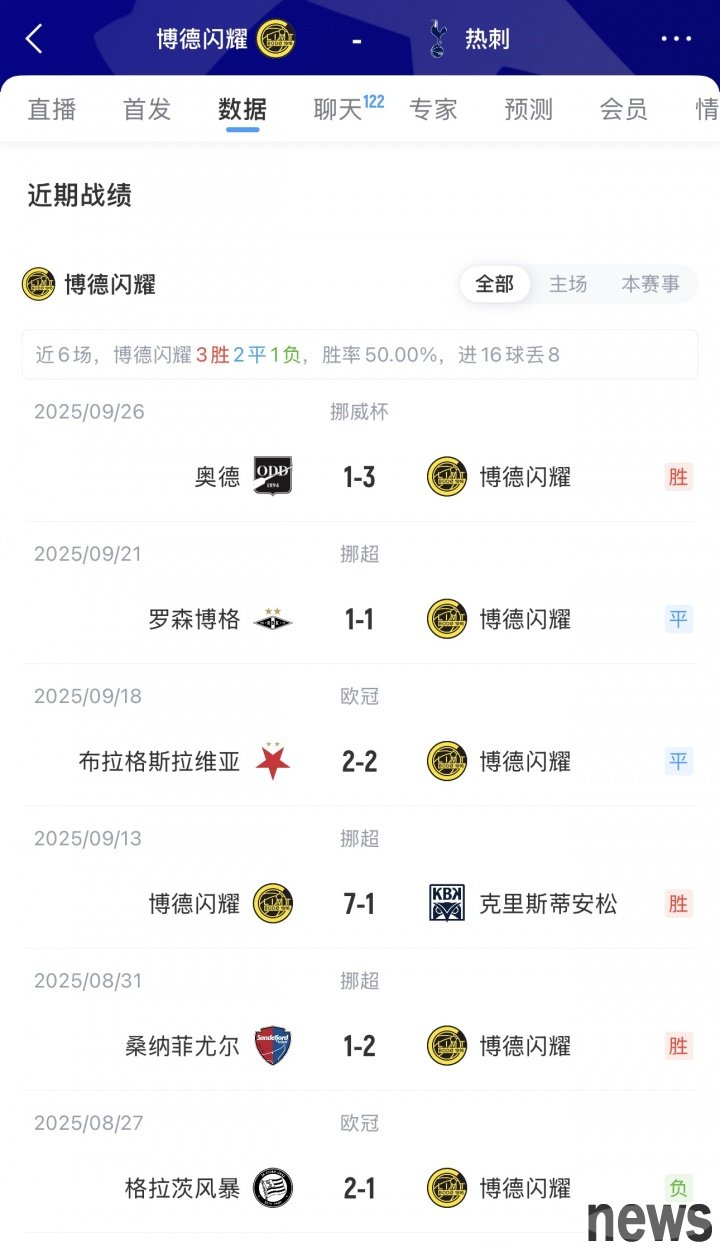Switch to the 会员 tab
This screenshot has height=1247, width=720.
[x=623, y=109]
